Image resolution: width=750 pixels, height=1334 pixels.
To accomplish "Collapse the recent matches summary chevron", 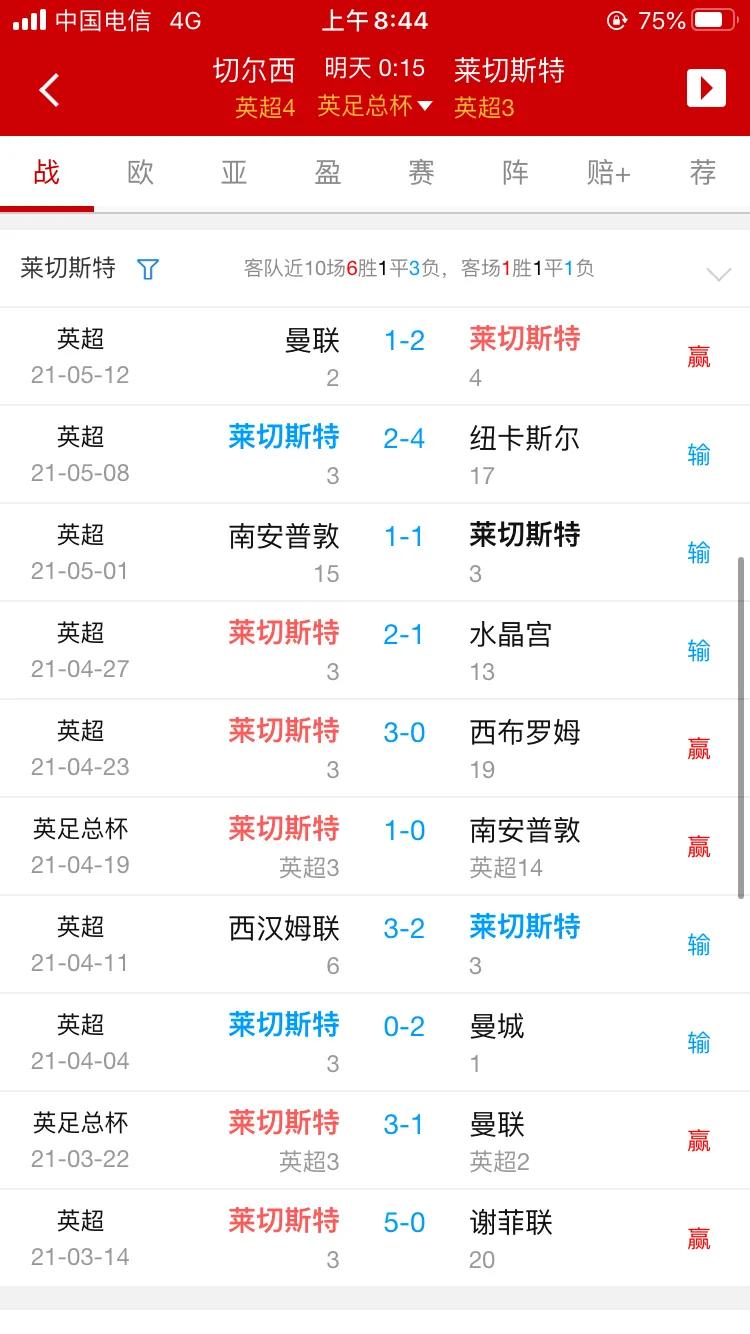I will pos(718,272).
